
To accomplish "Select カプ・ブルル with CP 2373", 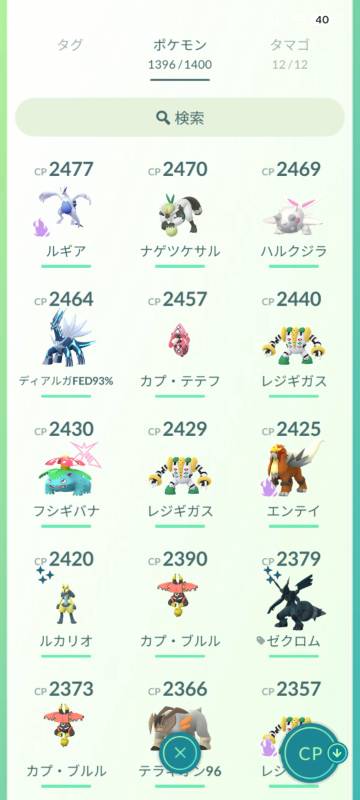I will pyautogui.click(x=66, y=735).
